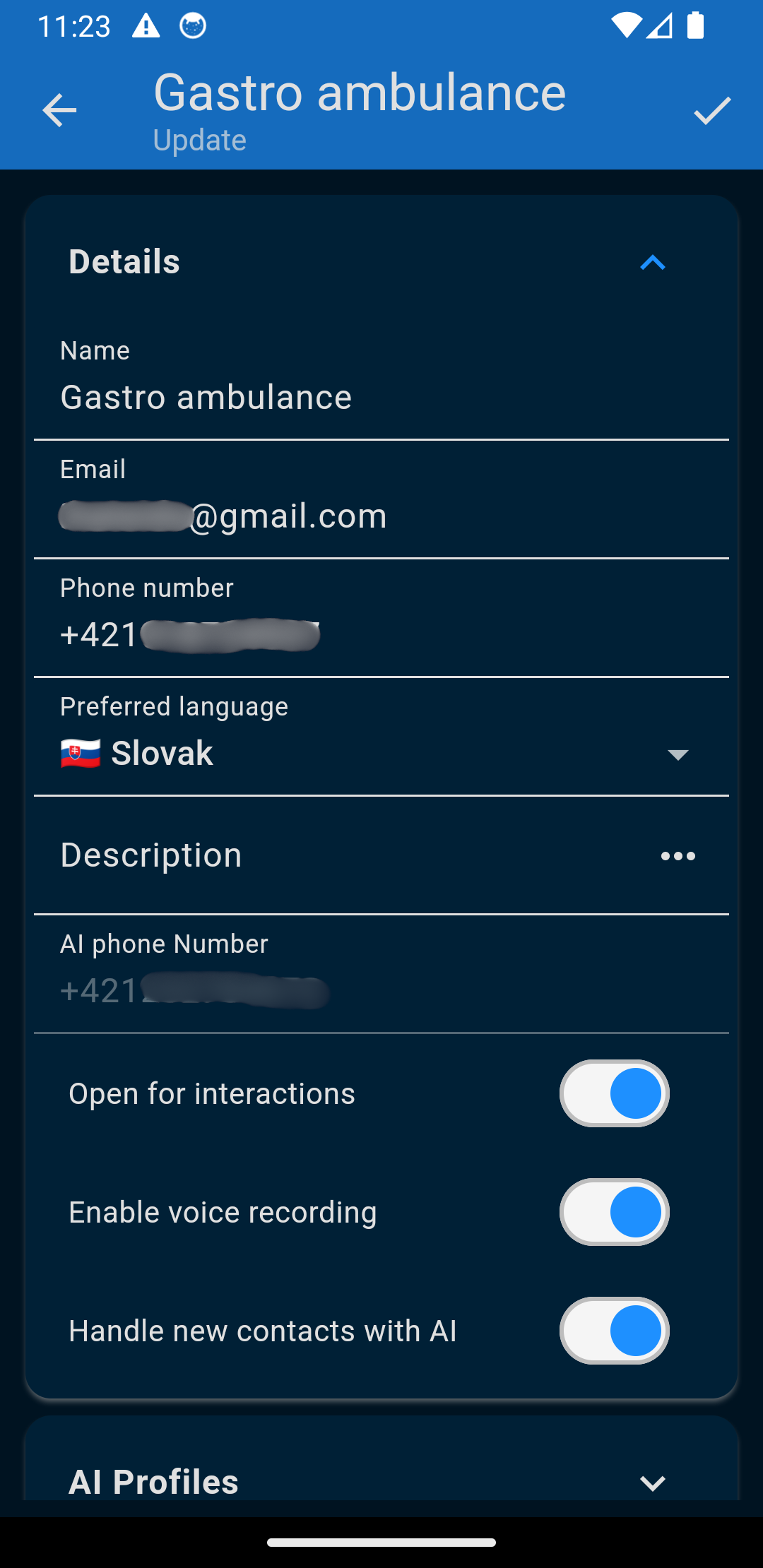Expand the AI Profiles section

point(651,1482)
